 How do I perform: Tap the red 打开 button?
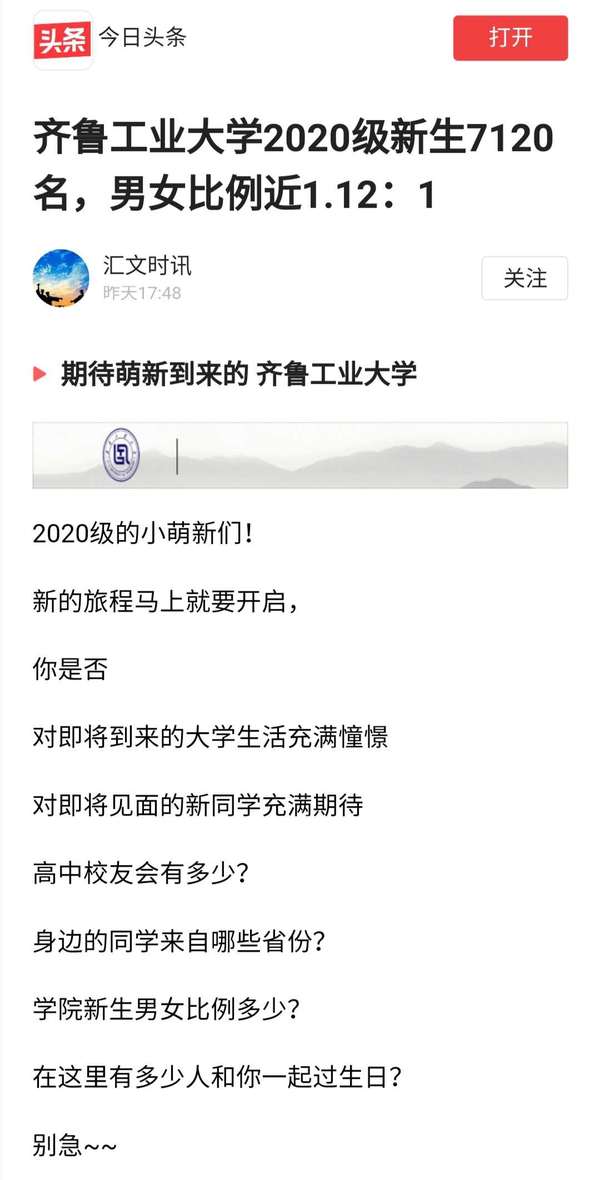[510, 38]
